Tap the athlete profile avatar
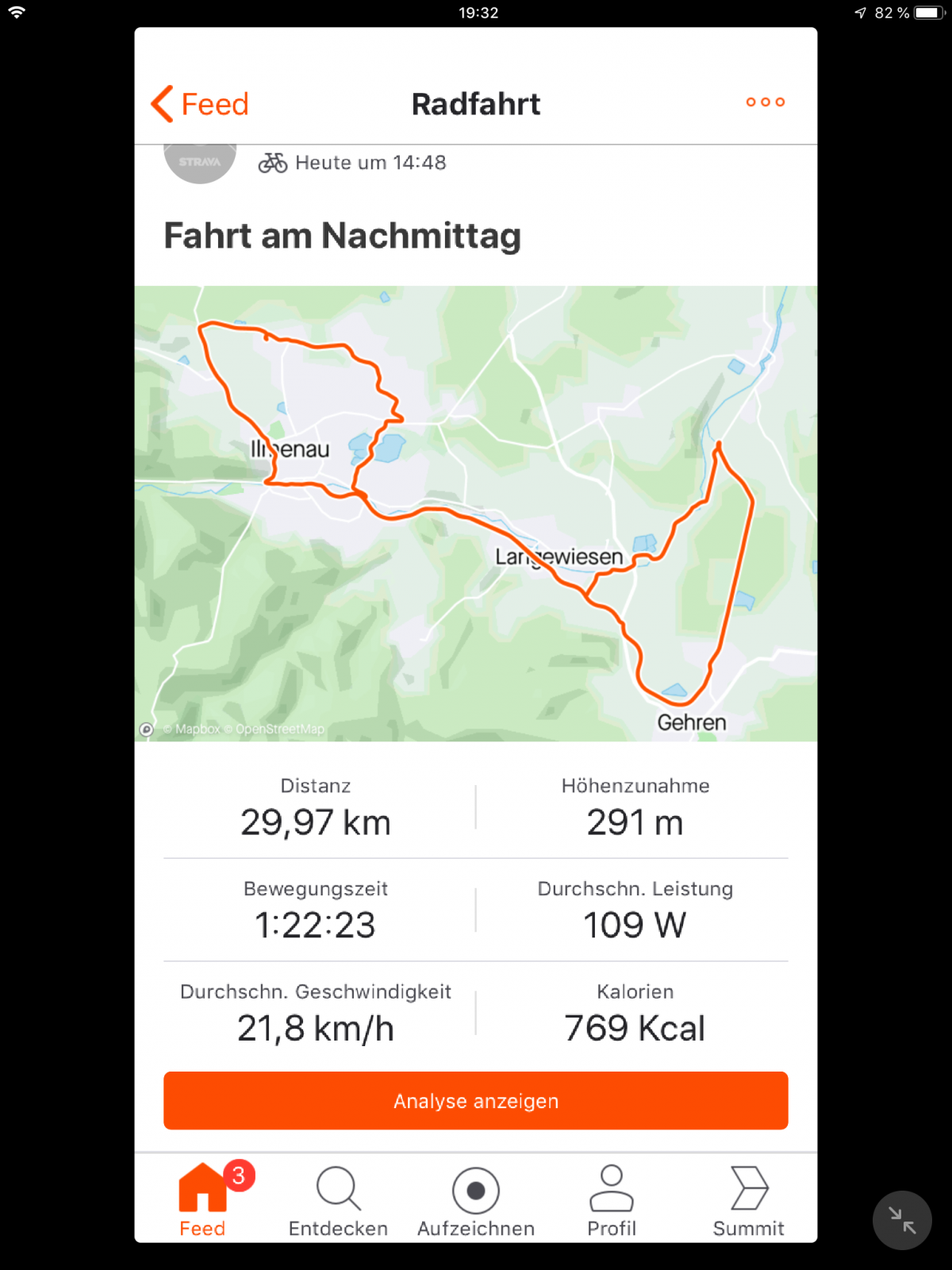The height and width of the screenshot is (1270, 952). [200, 163]
